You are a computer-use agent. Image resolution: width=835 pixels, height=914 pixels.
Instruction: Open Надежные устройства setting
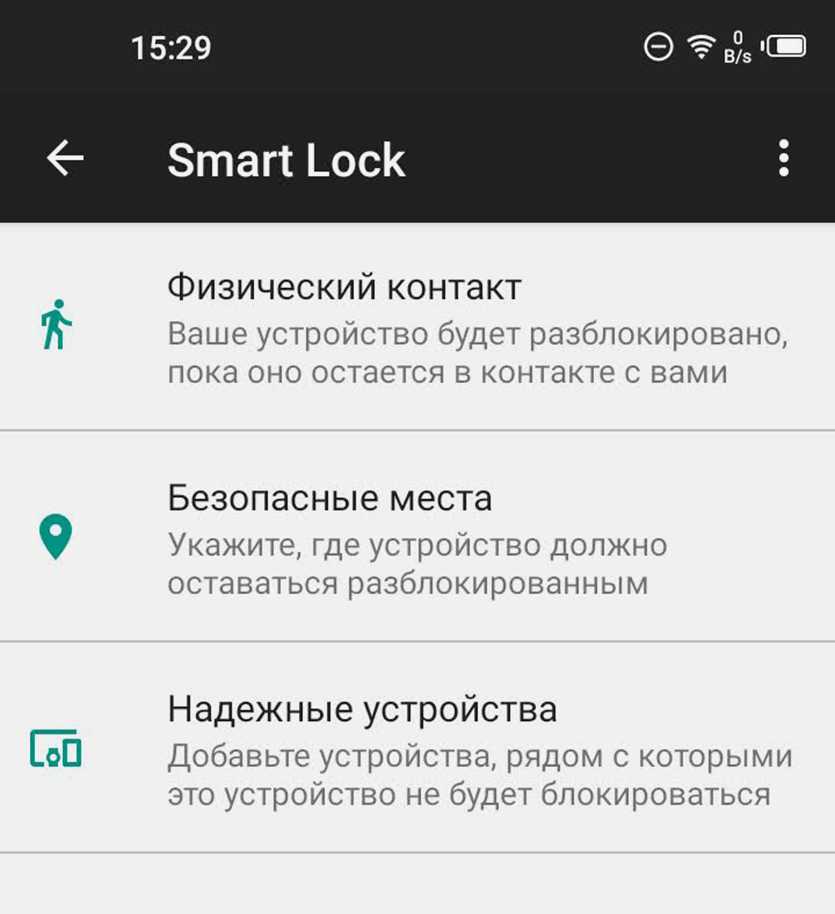[x=417, y=750]
